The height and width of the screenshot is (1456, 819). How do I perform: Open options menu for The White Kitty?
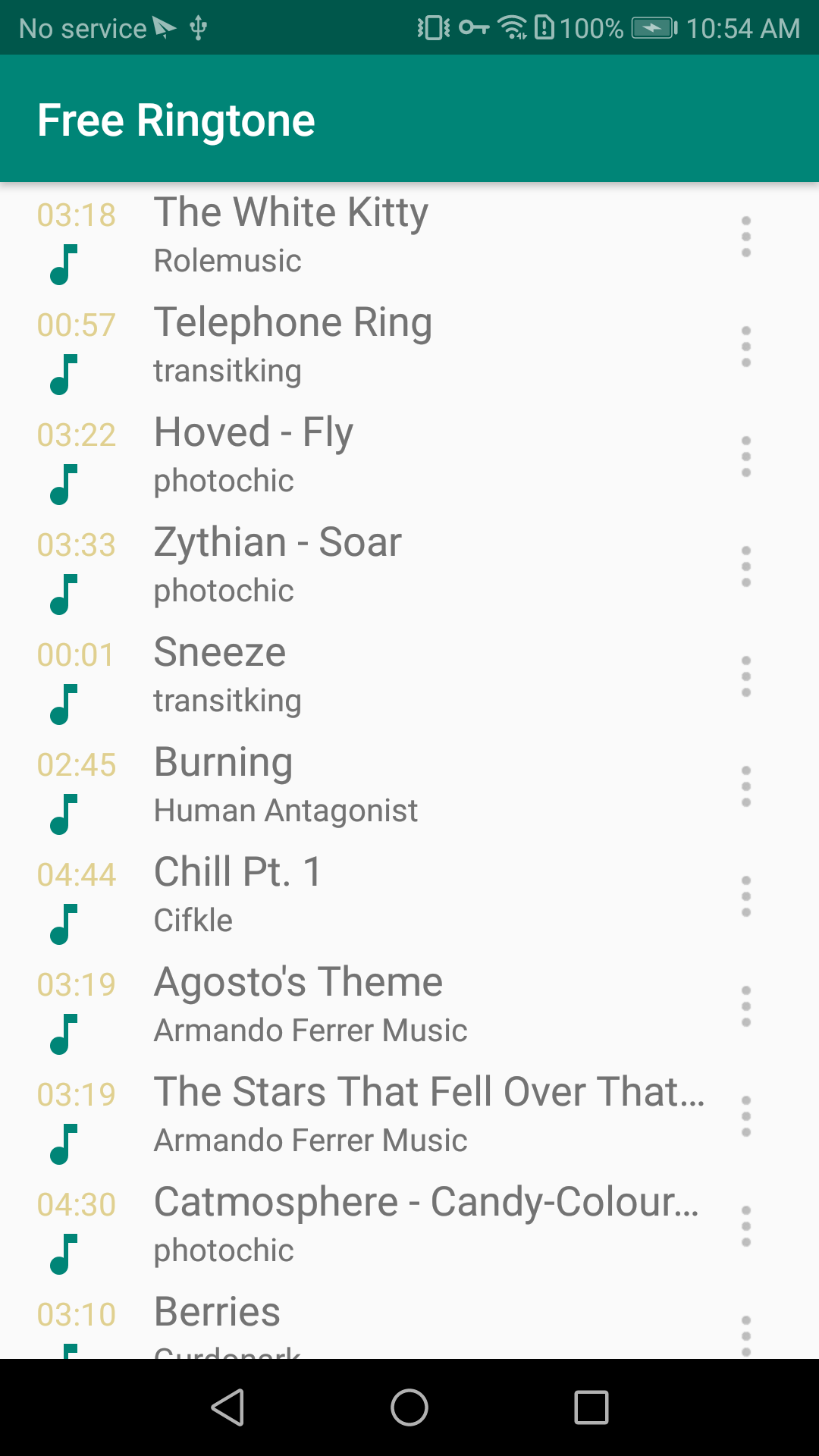coord(746,237)
